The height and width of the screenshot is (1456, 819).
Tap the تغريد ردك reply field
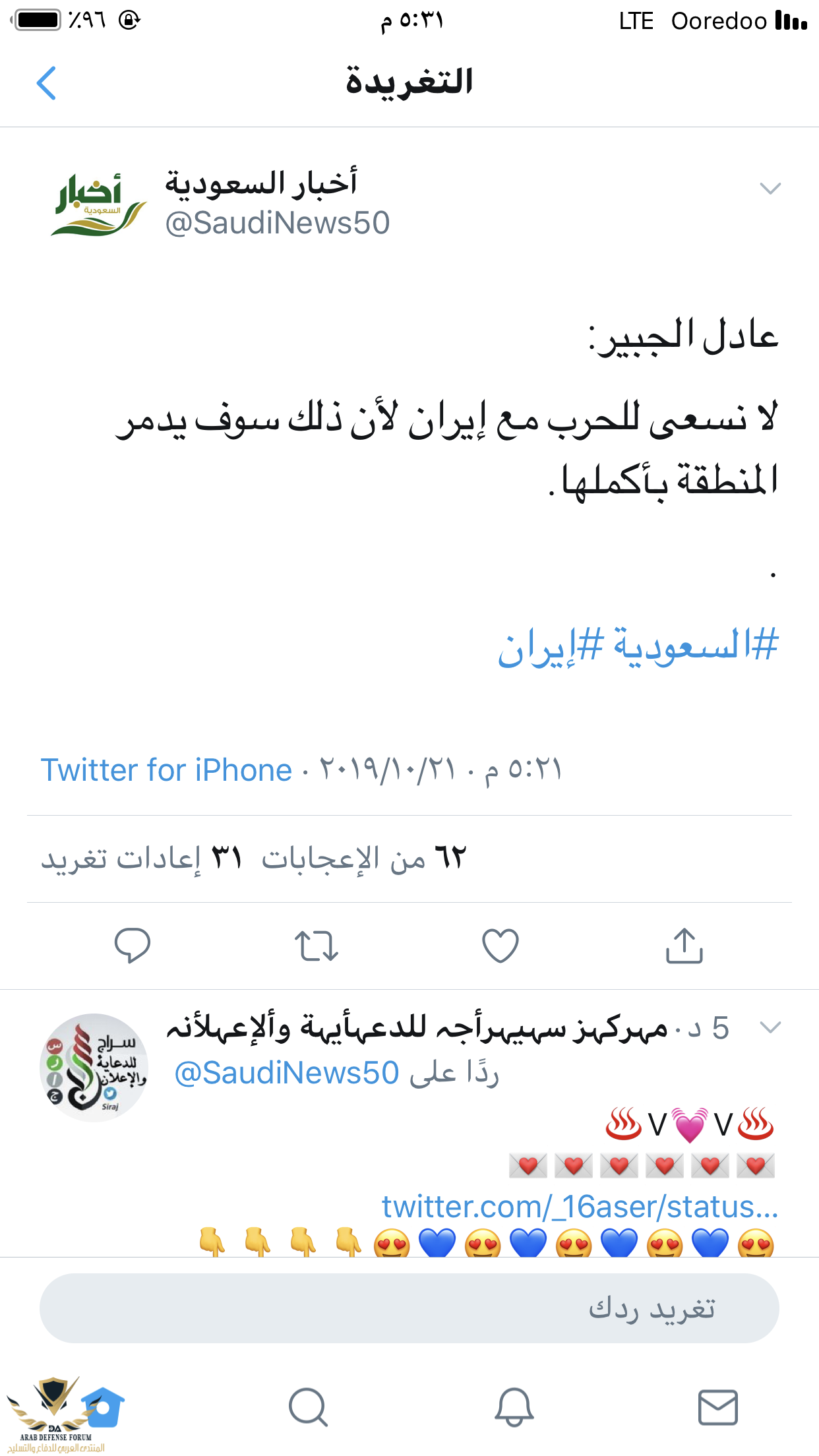[409, 1308]
